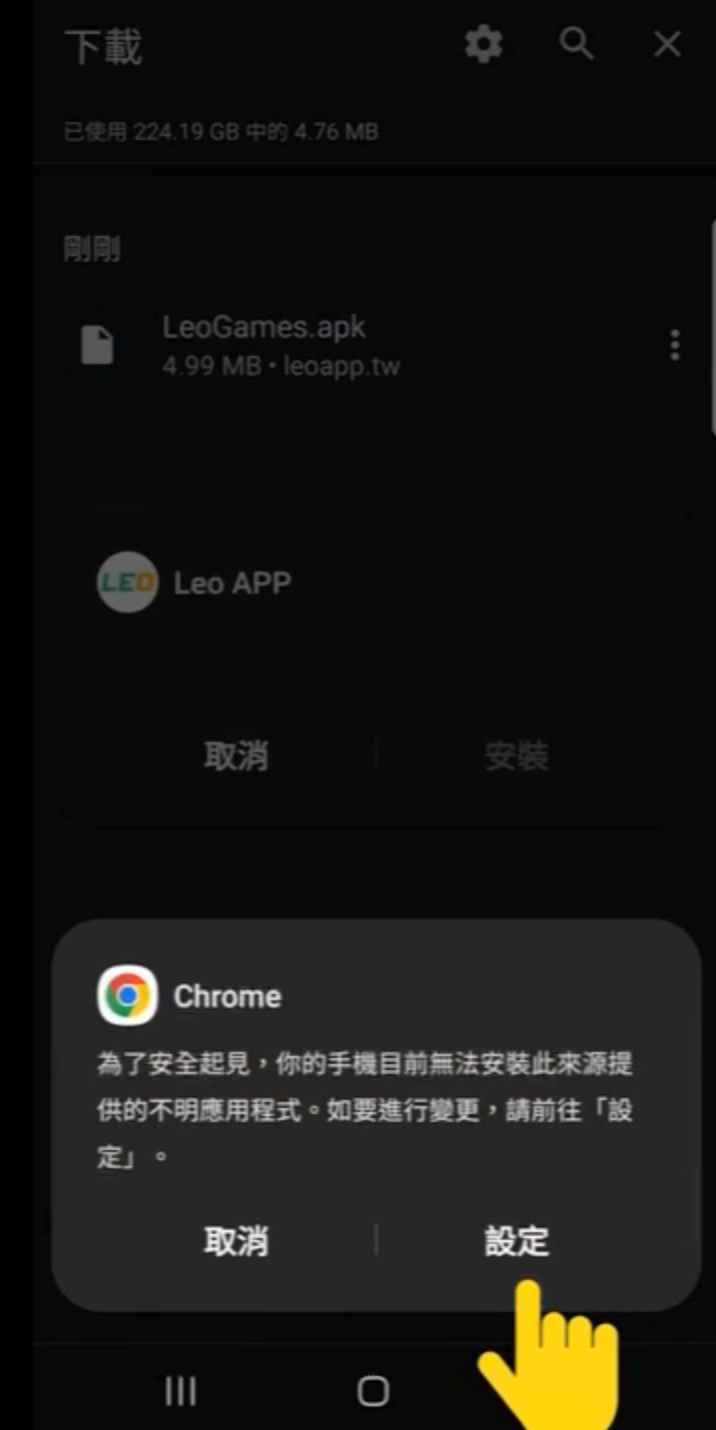
Task: Tap 安裝 in the Leo APP prompt
Action: click(x=517, y=756)
